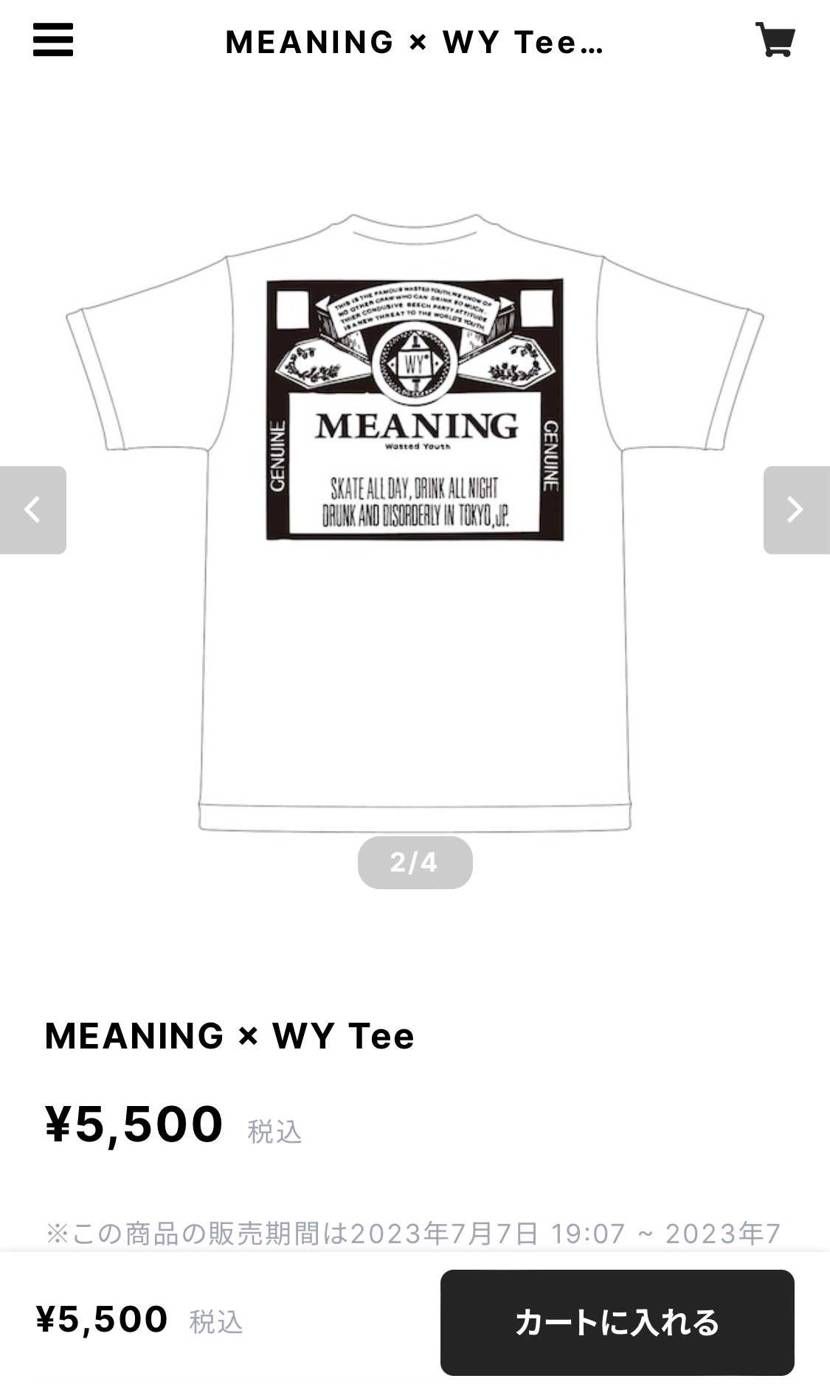Show the next product image

pyautogui.click(x=796, y=510)
